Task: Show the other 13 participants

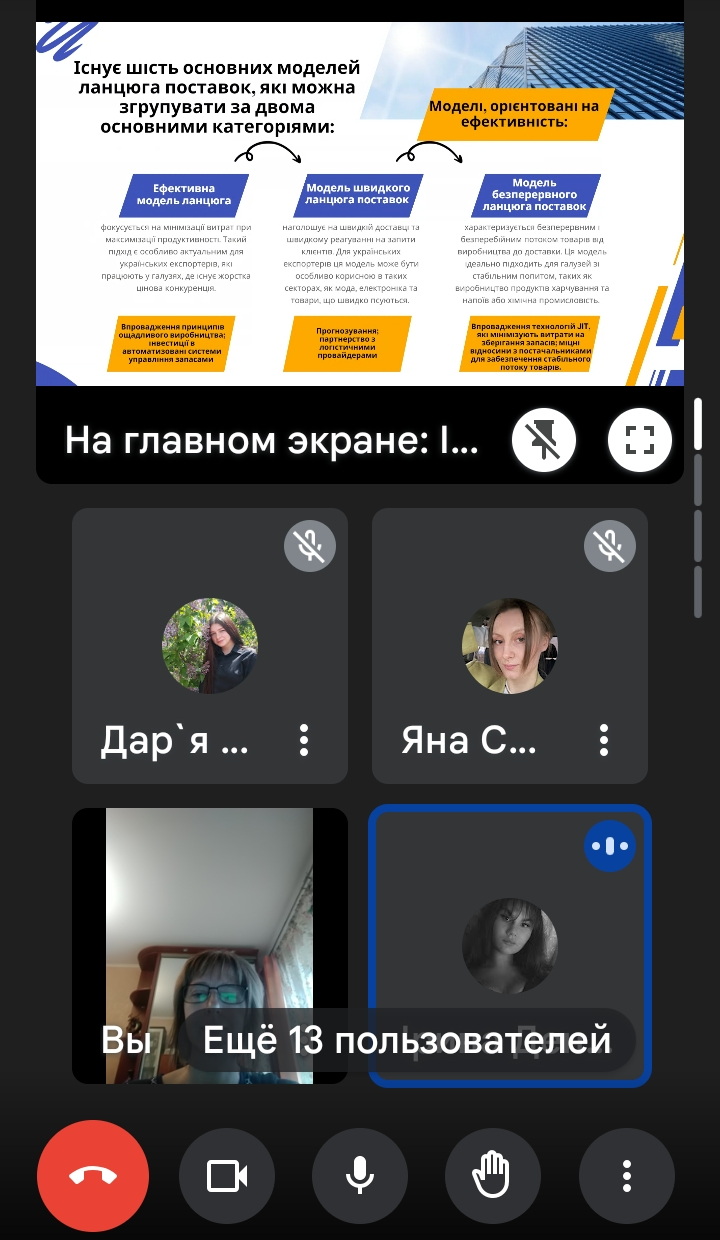Action: pos(407,1040)
